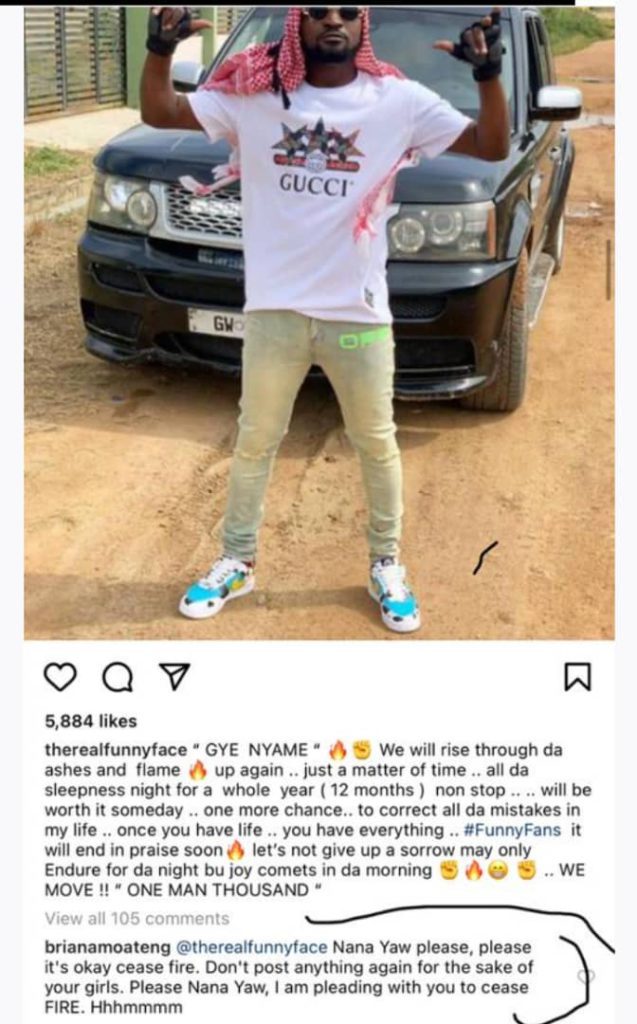Share the post via paper plane icon

pyautogui.click(x=175, y=677)
